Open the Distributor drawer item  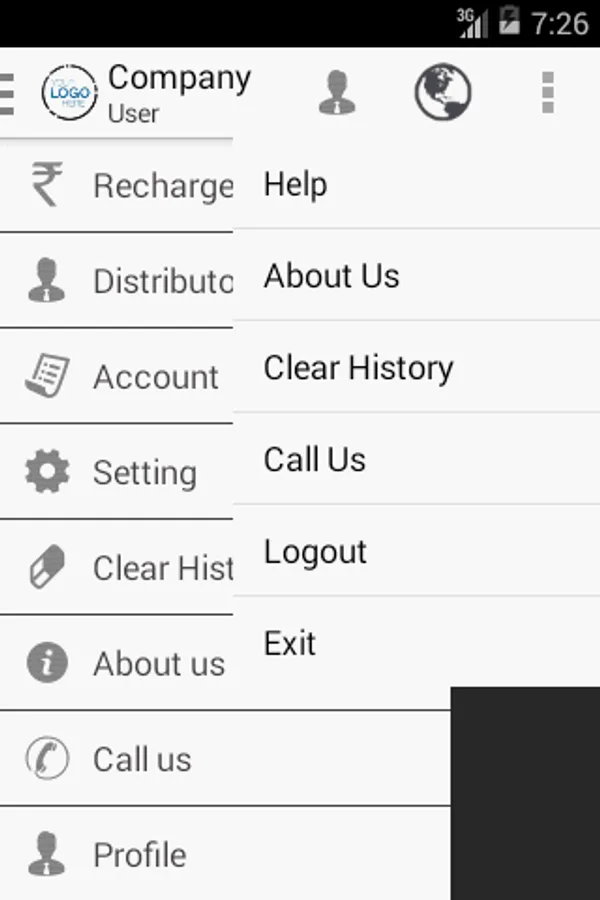(117, 281)
